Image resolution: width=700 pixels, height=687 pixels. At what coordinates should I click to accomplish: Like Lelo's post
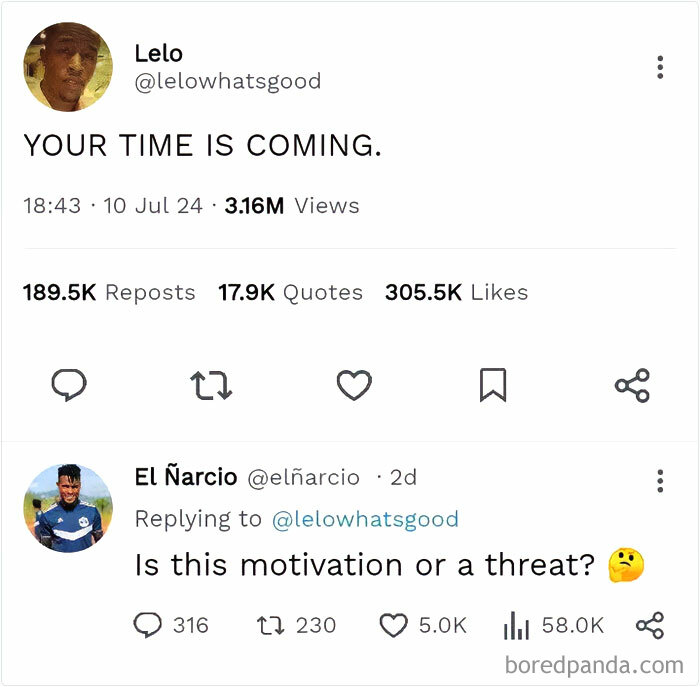(x=353, y=385)
